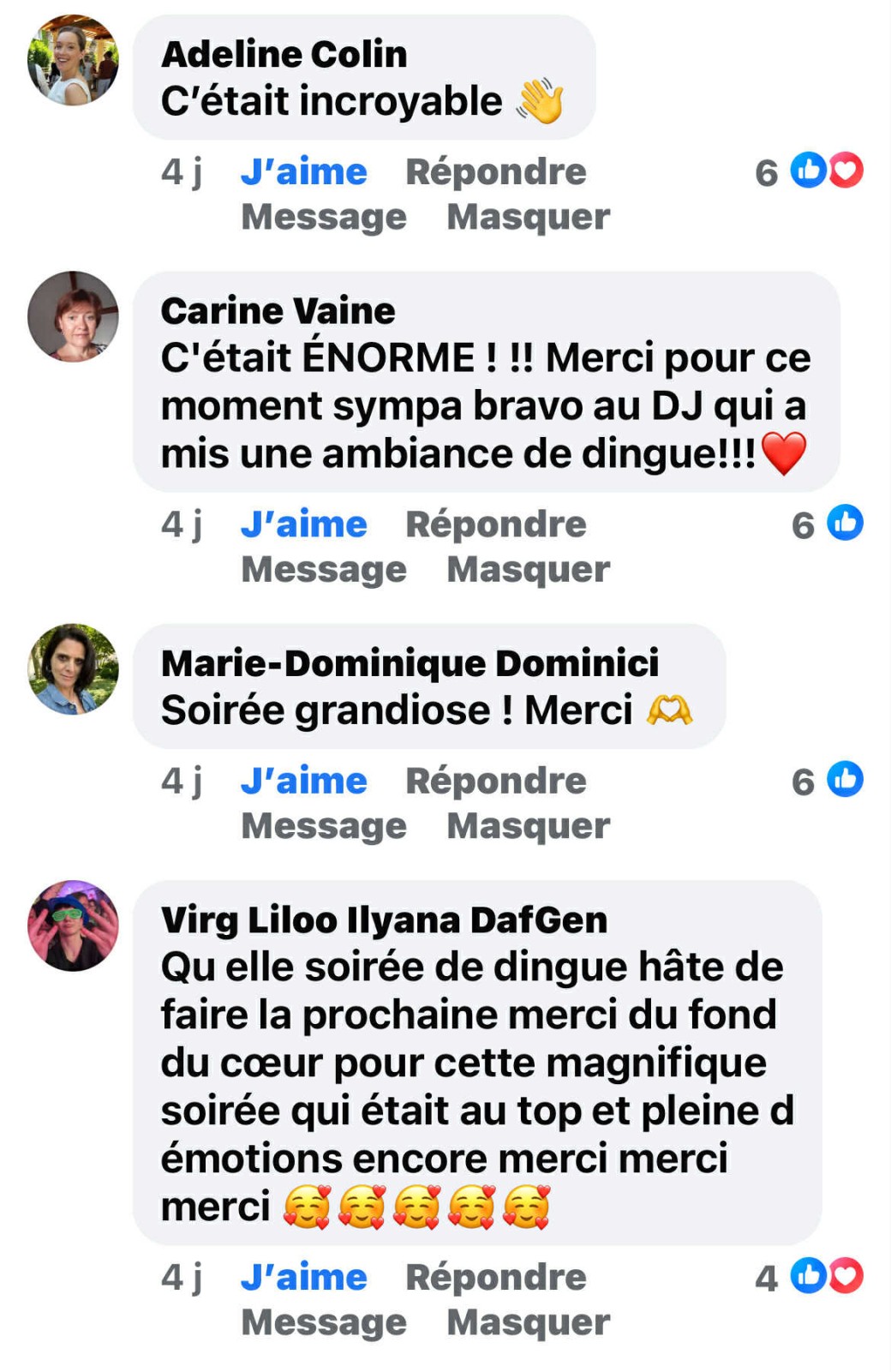Like Carine Vaine's comment
891x1372 pixels.
coord(303,524)
